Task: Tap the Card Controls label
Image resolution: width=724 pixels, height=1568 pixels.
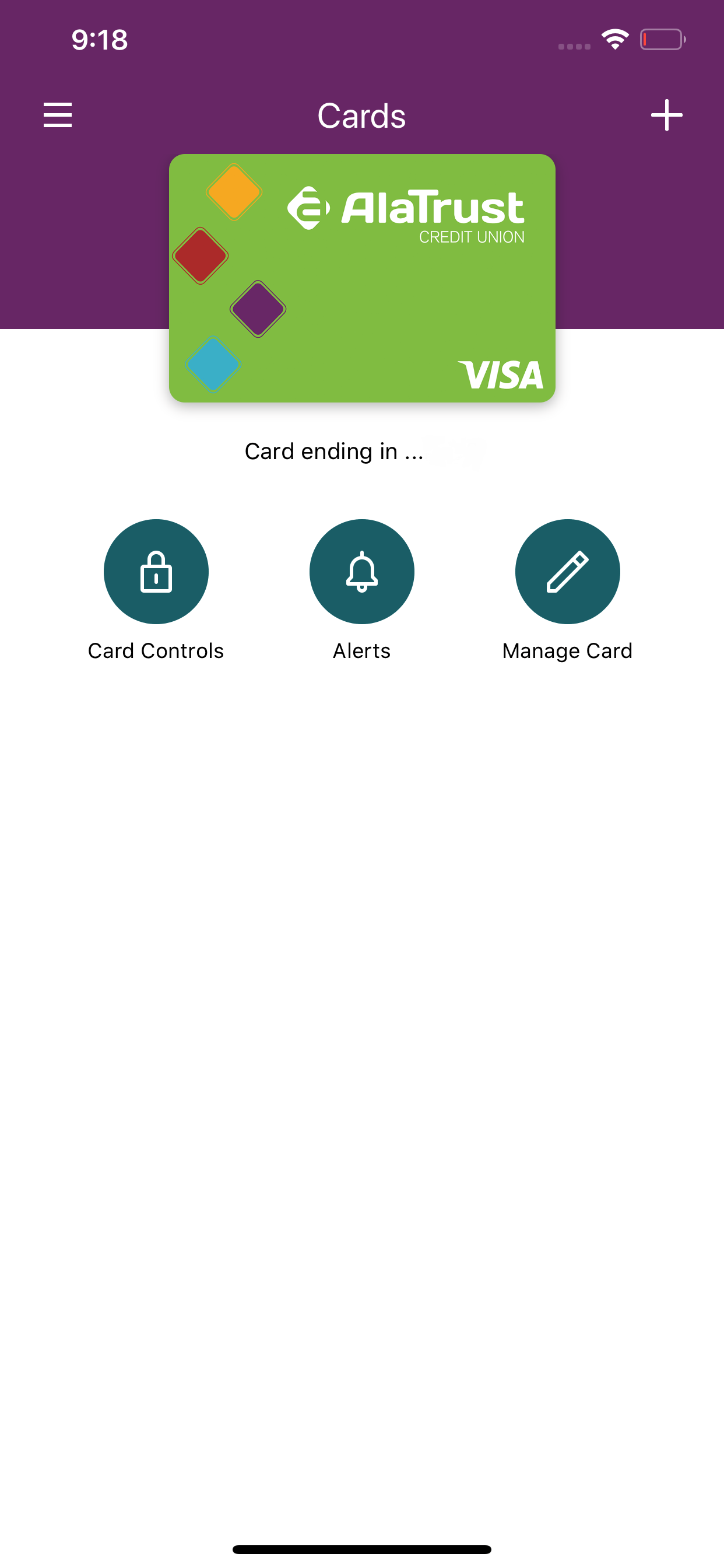Action: tap(156, 650)
